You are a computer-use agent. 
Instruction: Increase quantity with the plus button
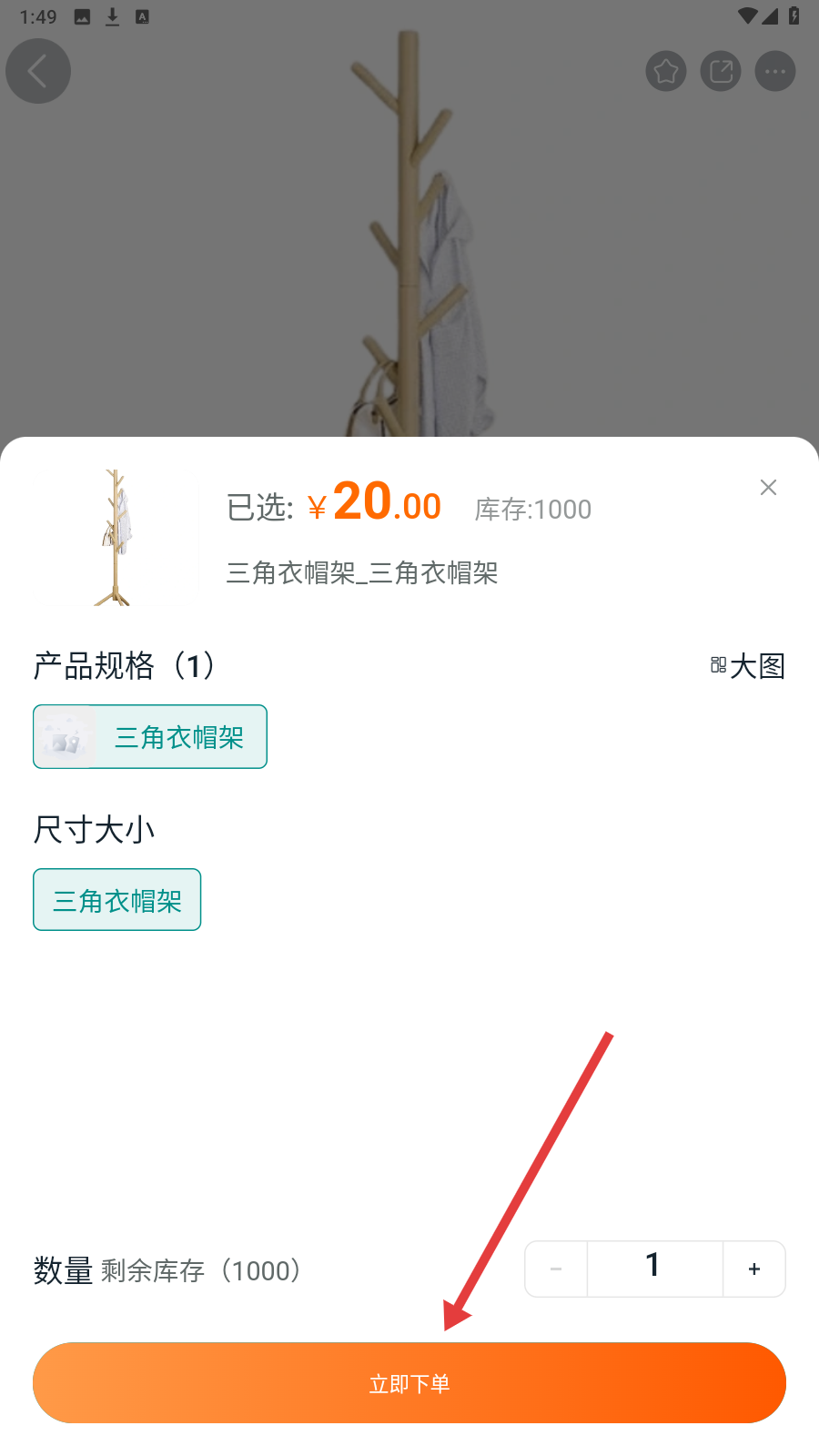754,1269
